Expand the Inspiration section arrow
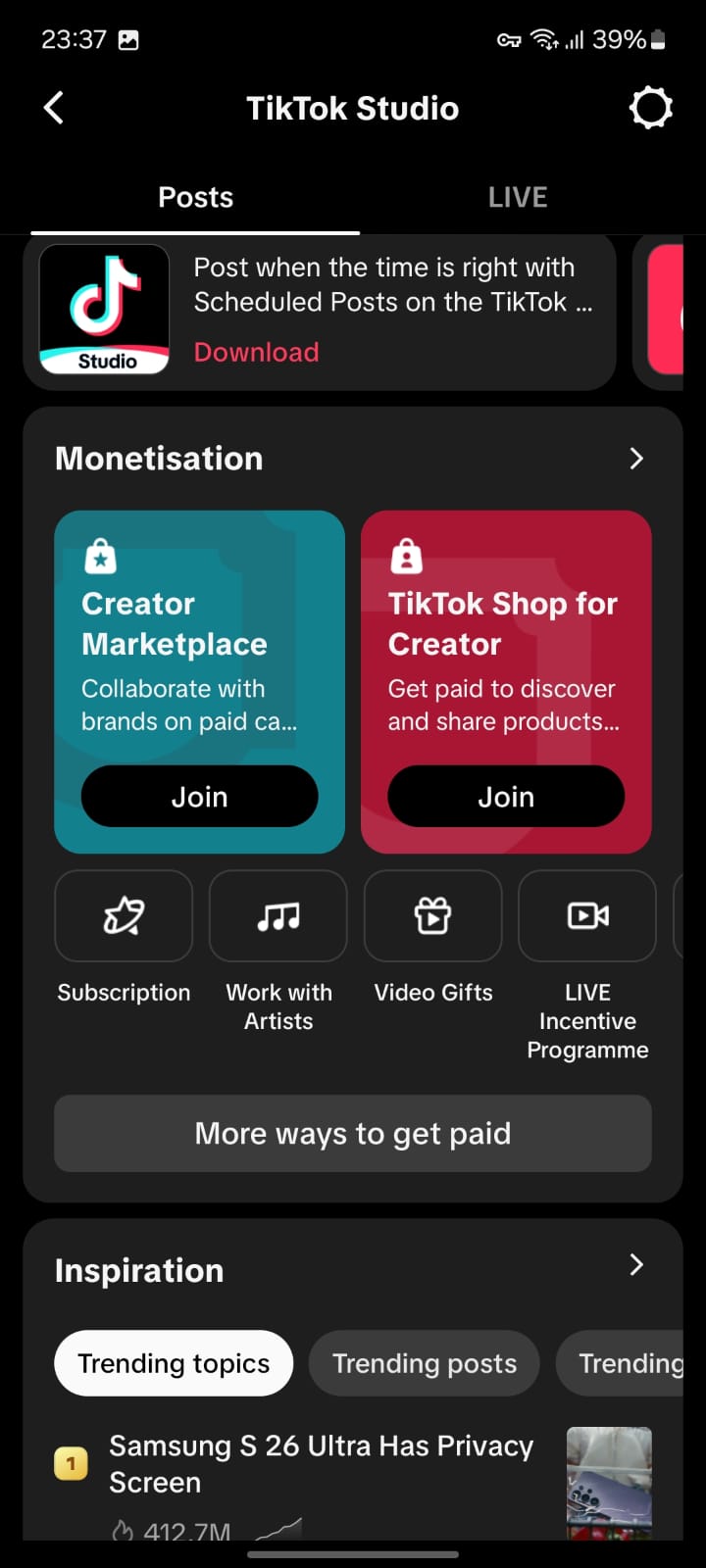 [x=636, y=1265]
